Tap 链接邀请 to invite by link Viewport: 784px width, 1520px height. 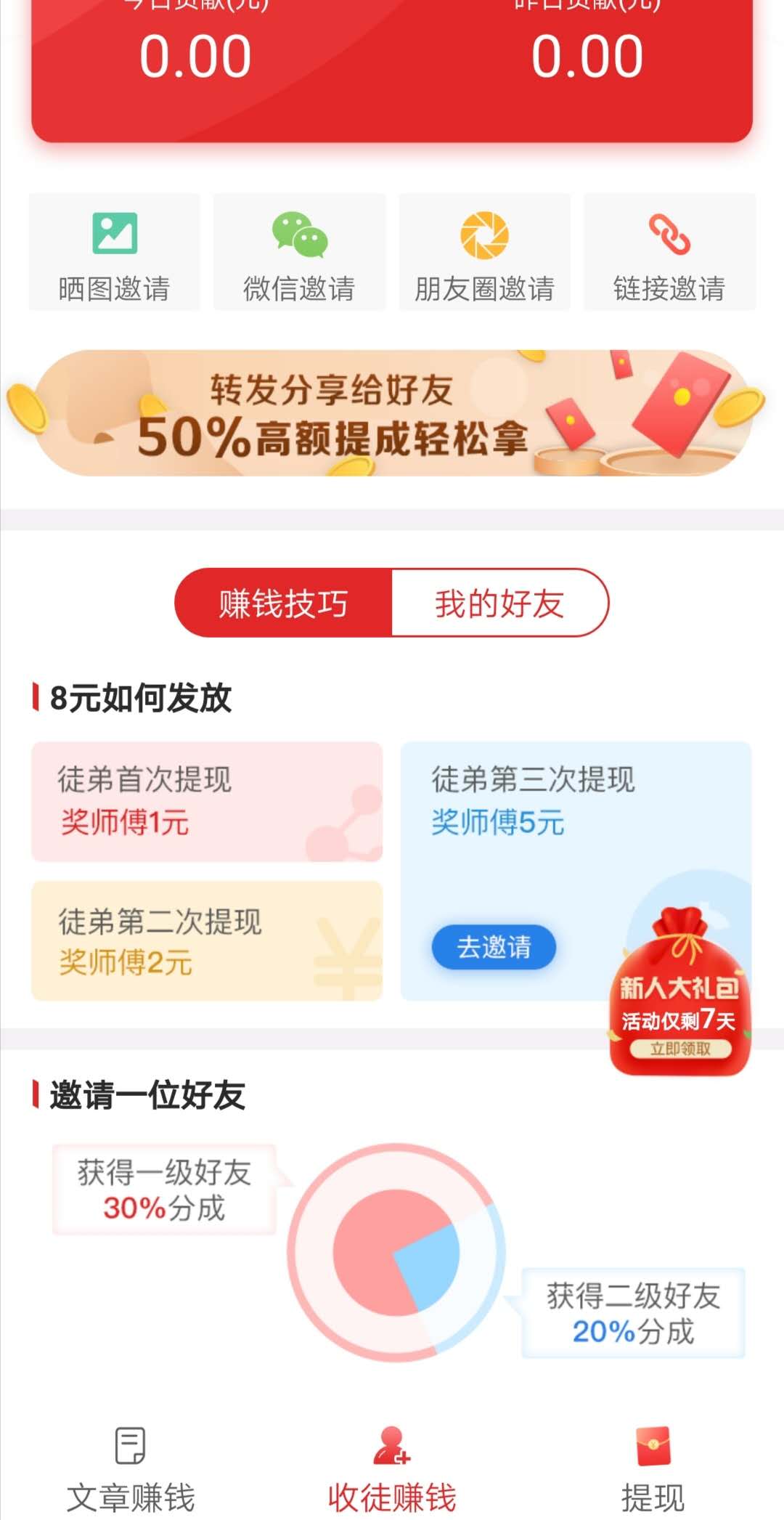(x=669, y=252)
